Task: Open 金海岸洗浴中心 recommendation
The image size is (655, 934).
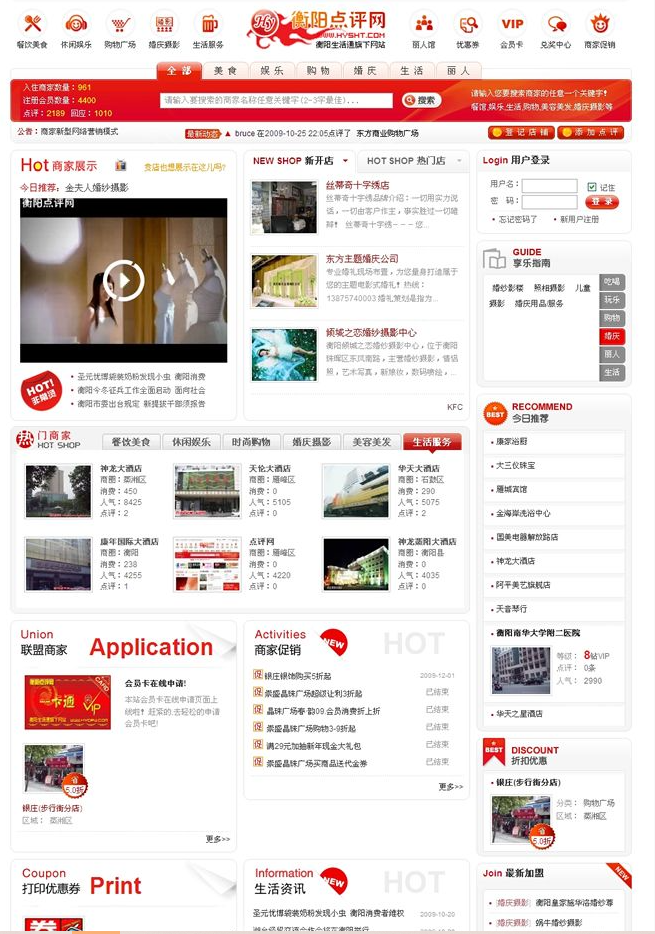Action: click(523, 513)
